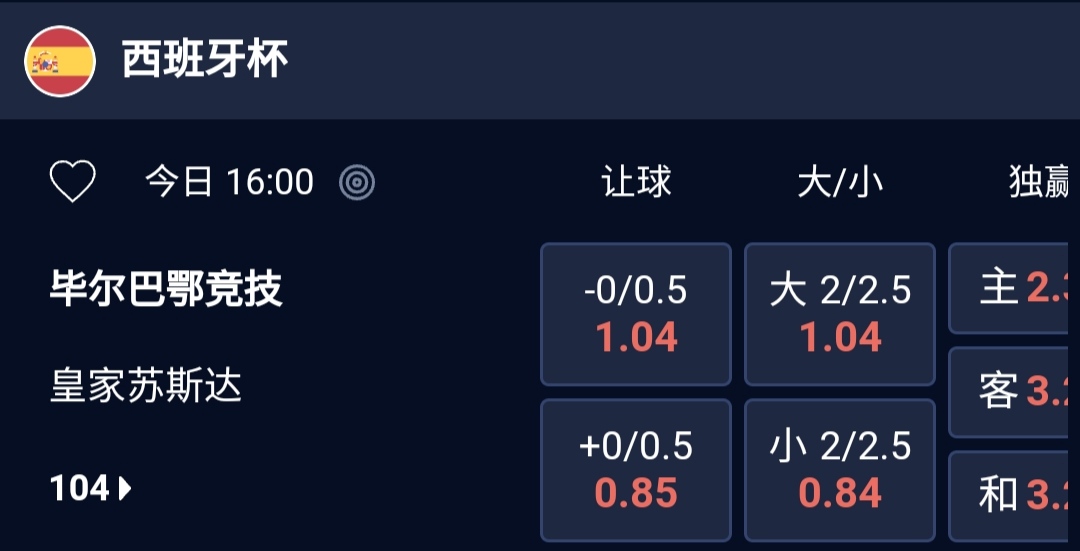Open the 西班牙杯 league header
Screen dimensions: 1080x551
[205, 60]
